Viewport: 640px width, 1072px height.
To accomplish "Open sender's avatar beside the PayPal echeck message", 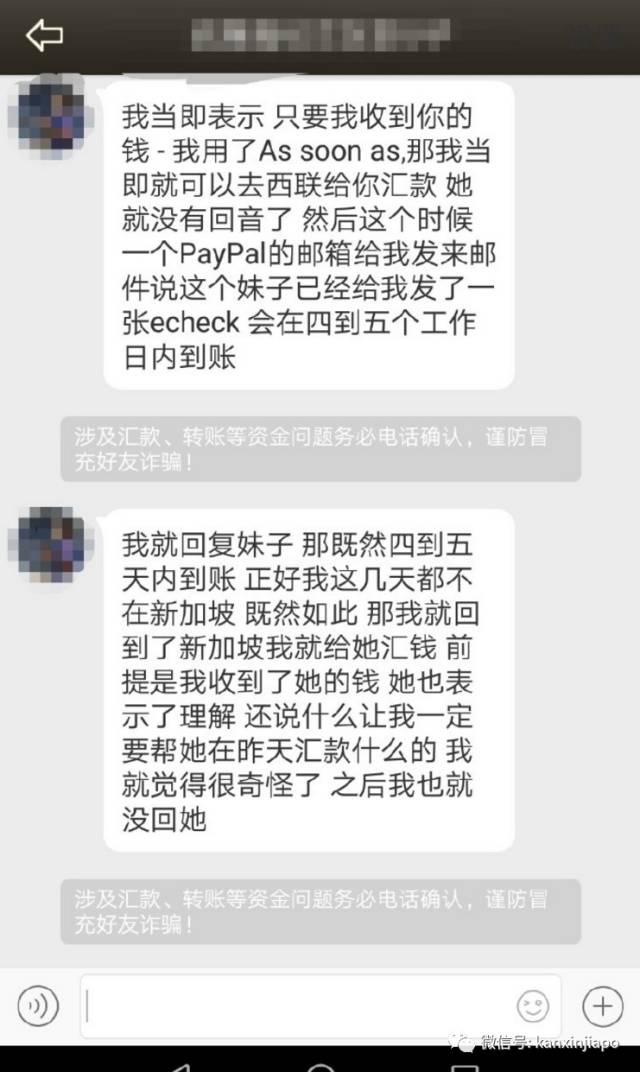I will click(48, 118).
